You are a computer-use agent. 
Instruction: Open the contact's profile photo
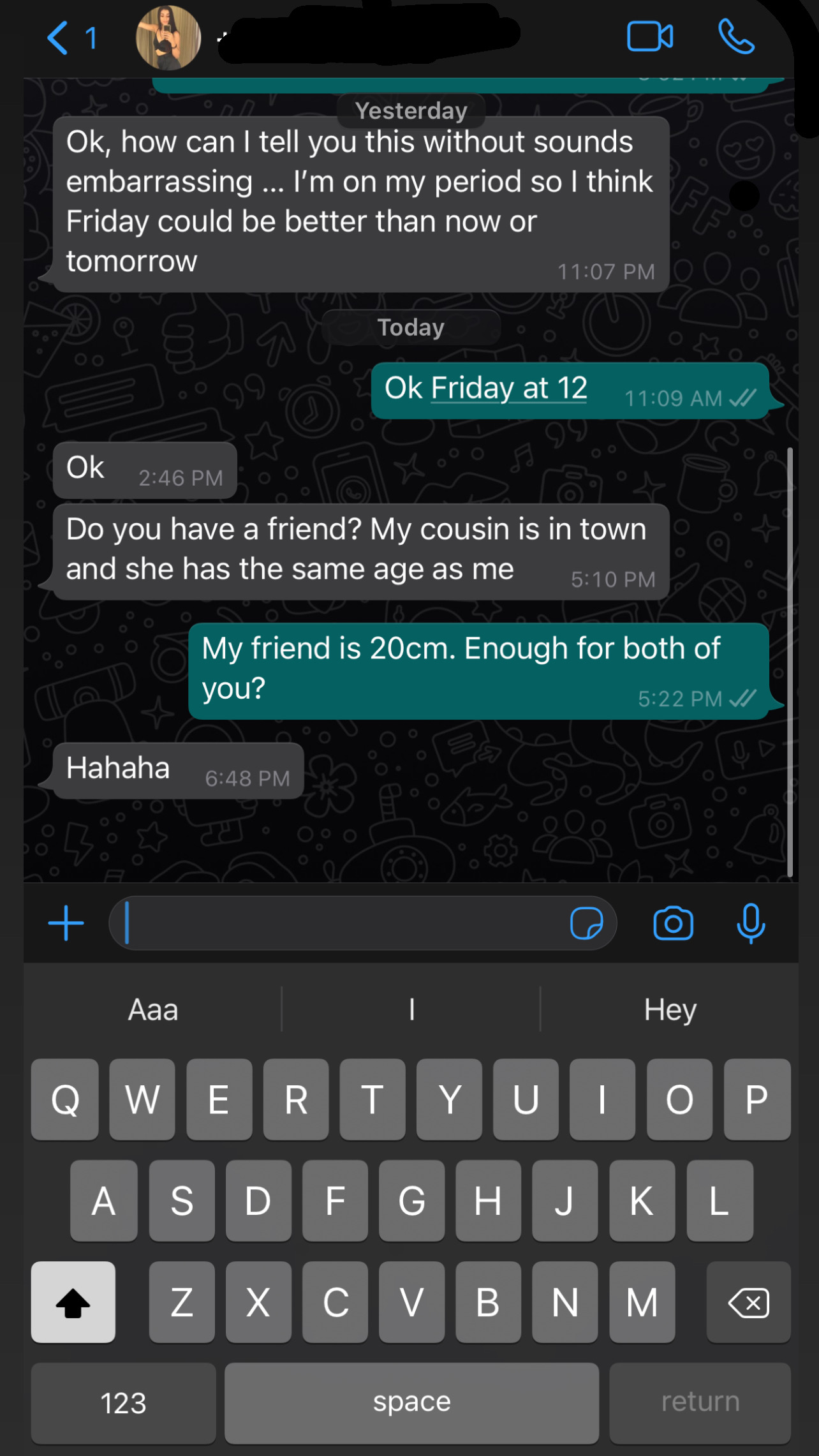point(168,38)
